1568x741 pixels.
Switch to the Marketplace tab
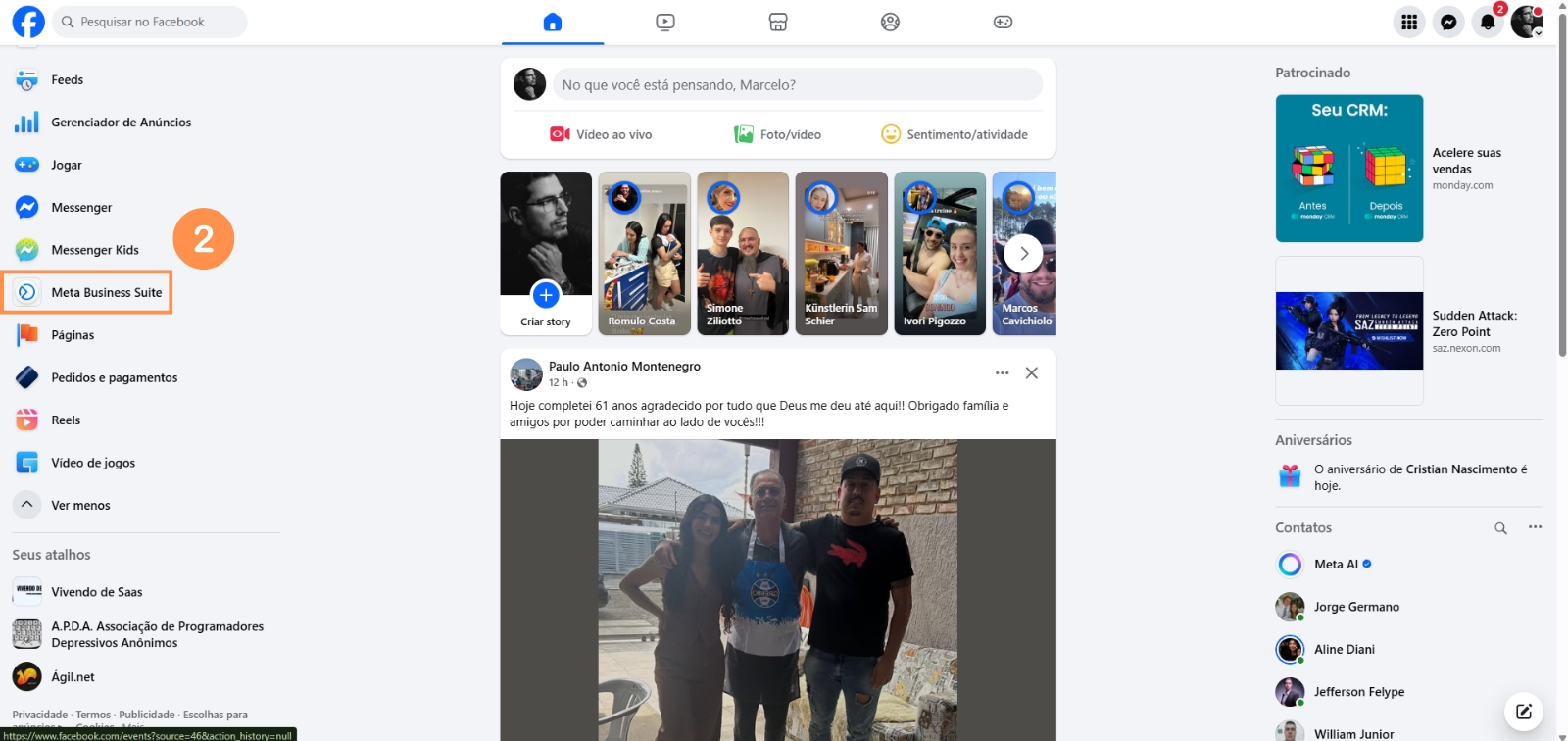tap(778, 22)
